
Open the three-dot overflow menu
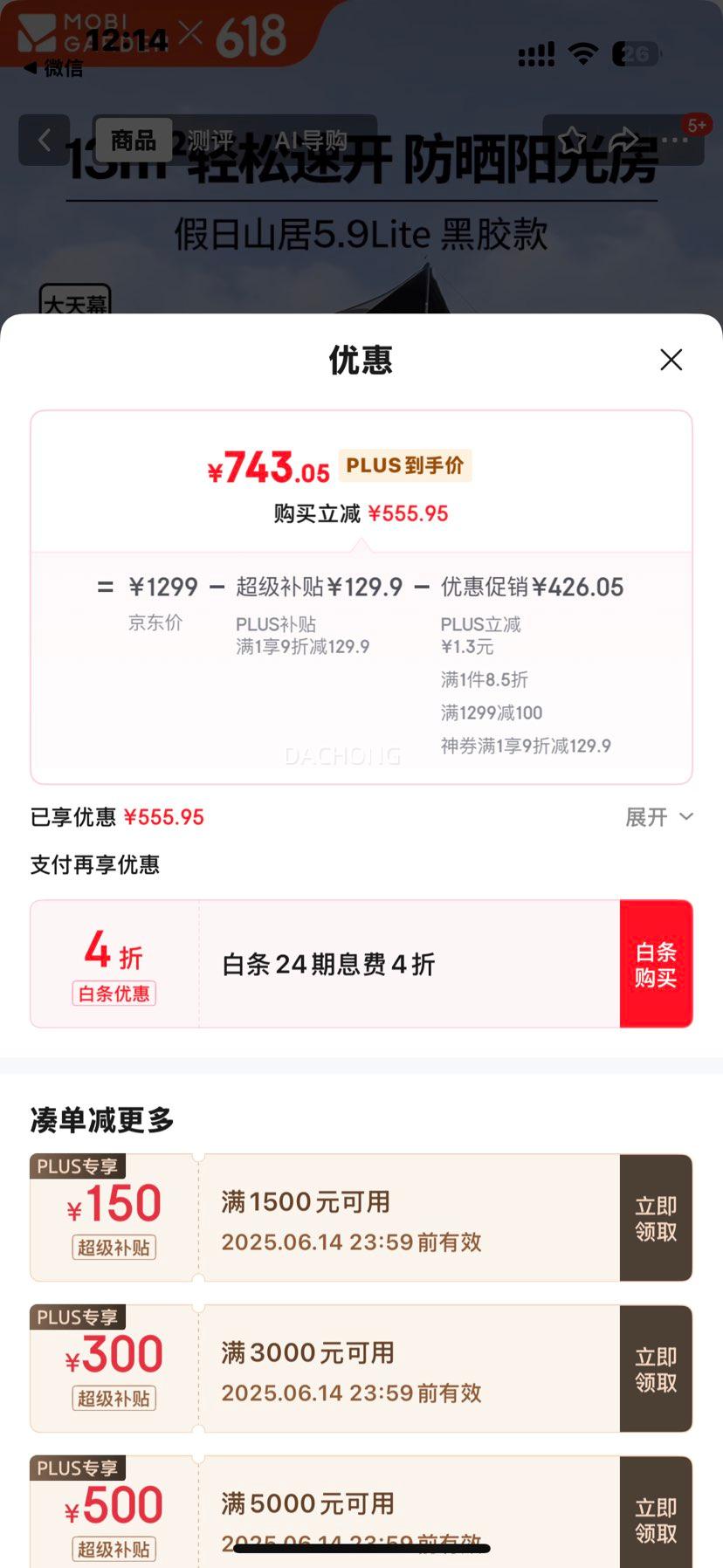click(x=674, y=140)
